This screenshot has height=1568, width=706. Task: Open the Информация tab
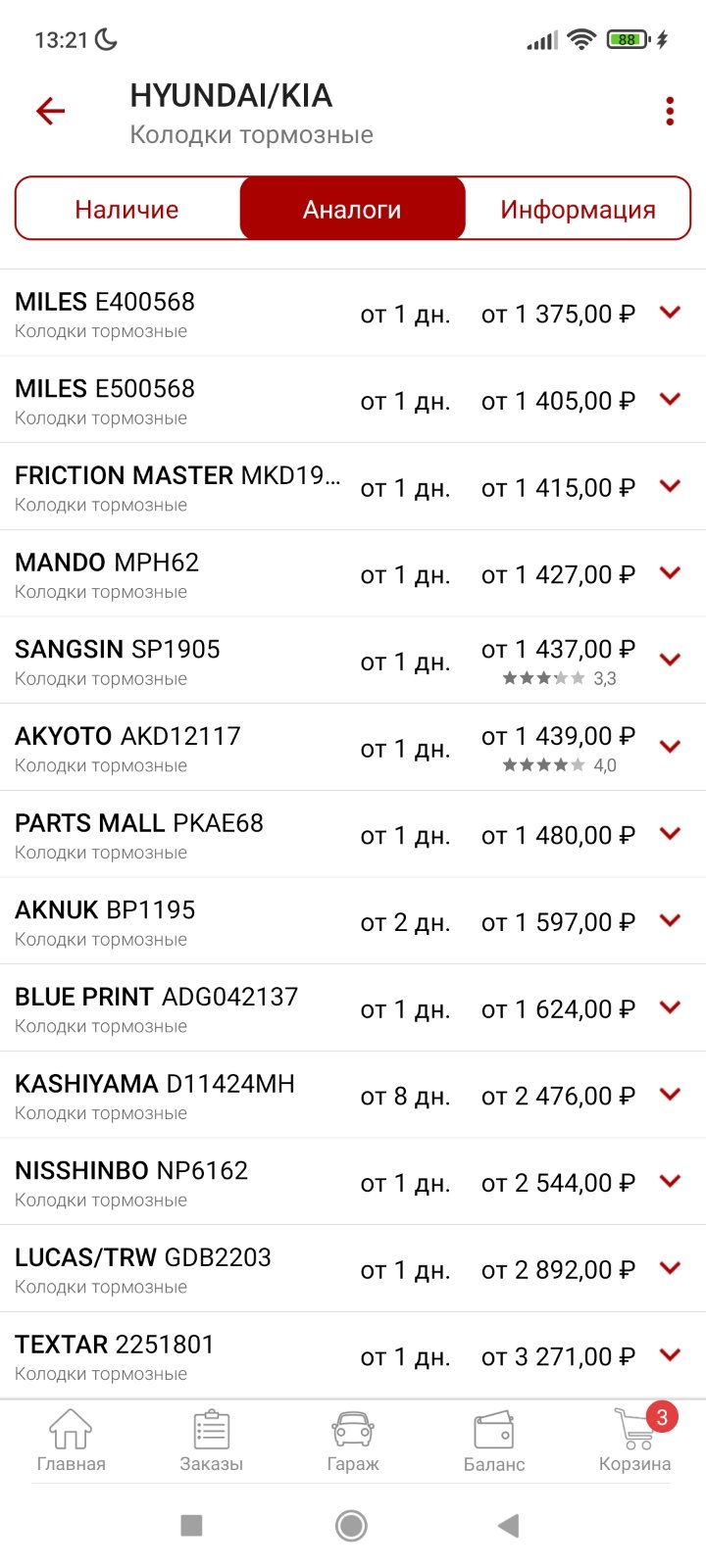pos(578,209)
